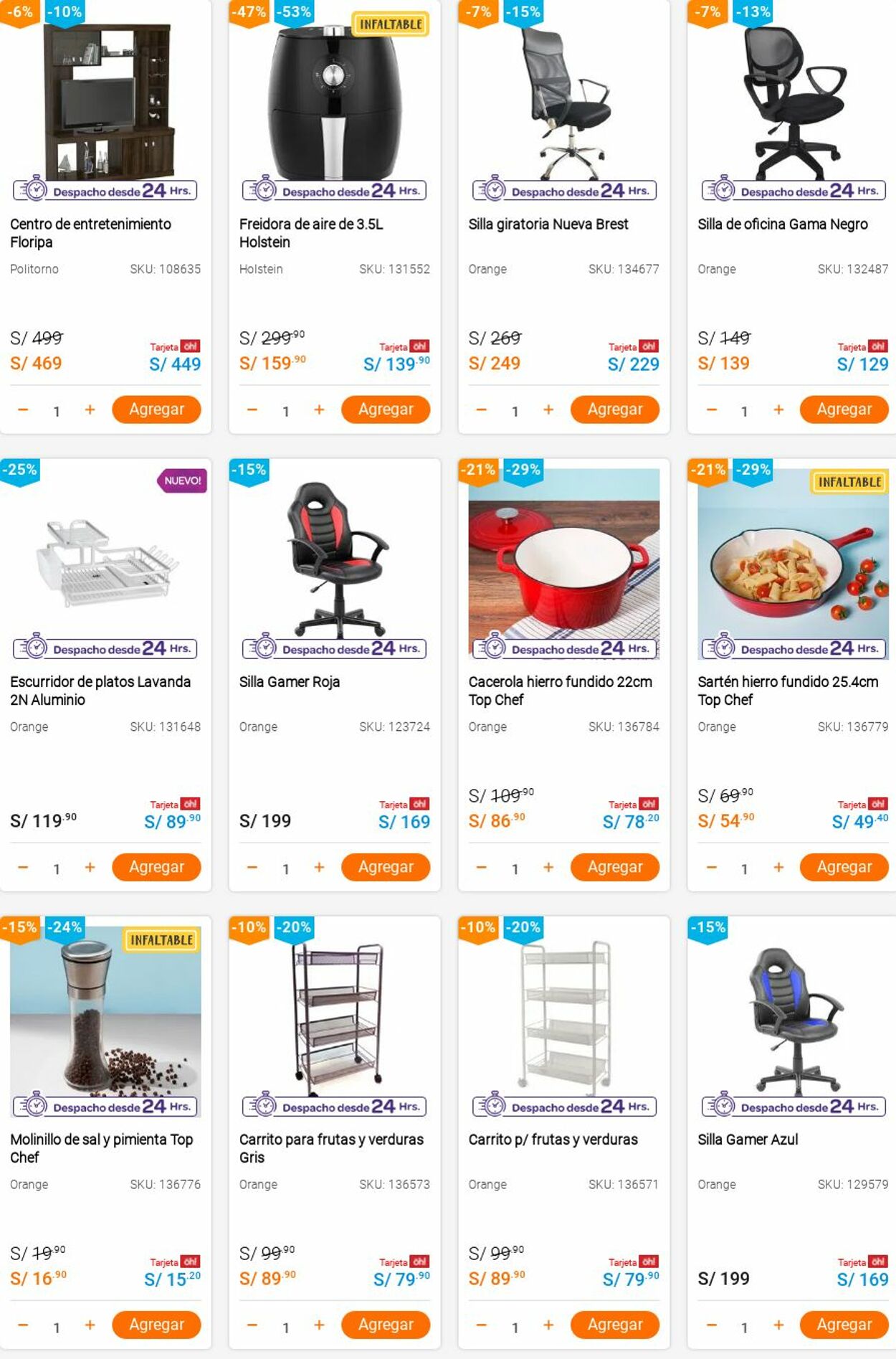Increase quantity of Silla Gamer Azul
This screenshot has width=896, height=1359.
point(778,1325)
